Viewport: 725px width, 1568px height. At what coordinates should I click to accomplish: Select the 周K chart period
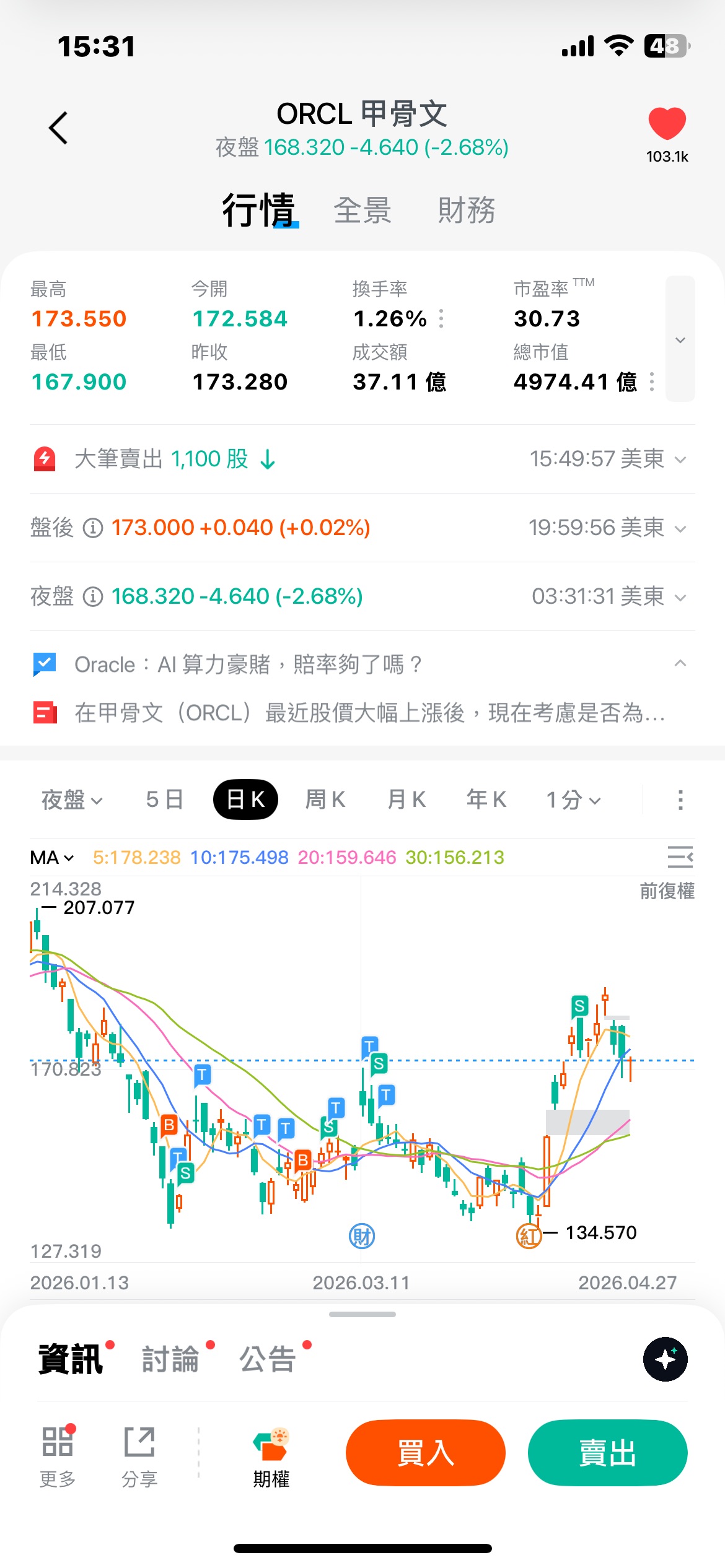click(325, 799)
